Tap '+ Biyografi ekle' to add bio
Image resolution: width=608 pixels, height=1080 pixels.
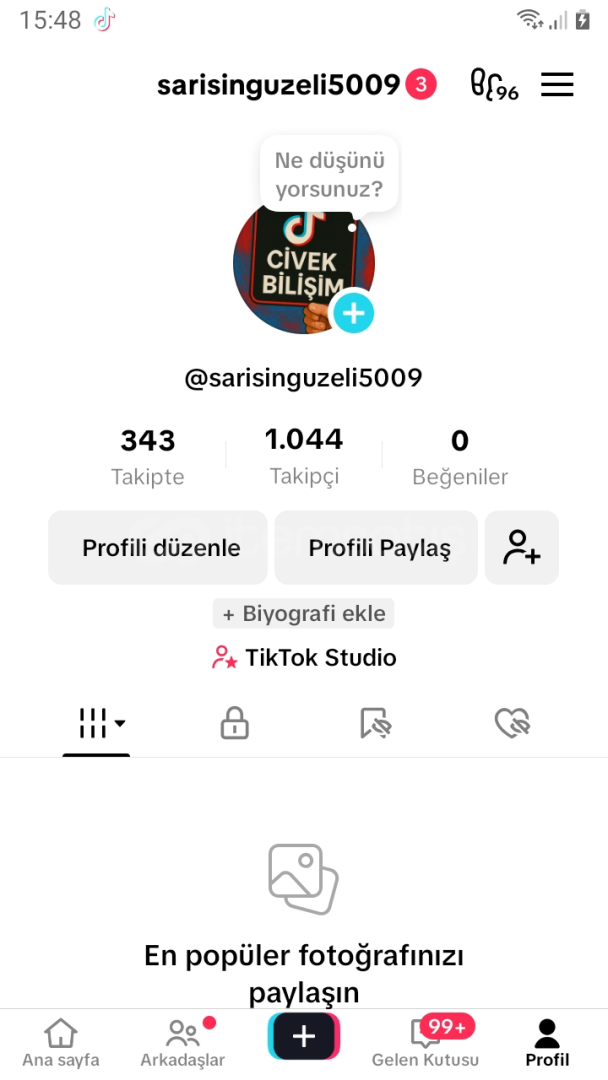tap(304, 613)
